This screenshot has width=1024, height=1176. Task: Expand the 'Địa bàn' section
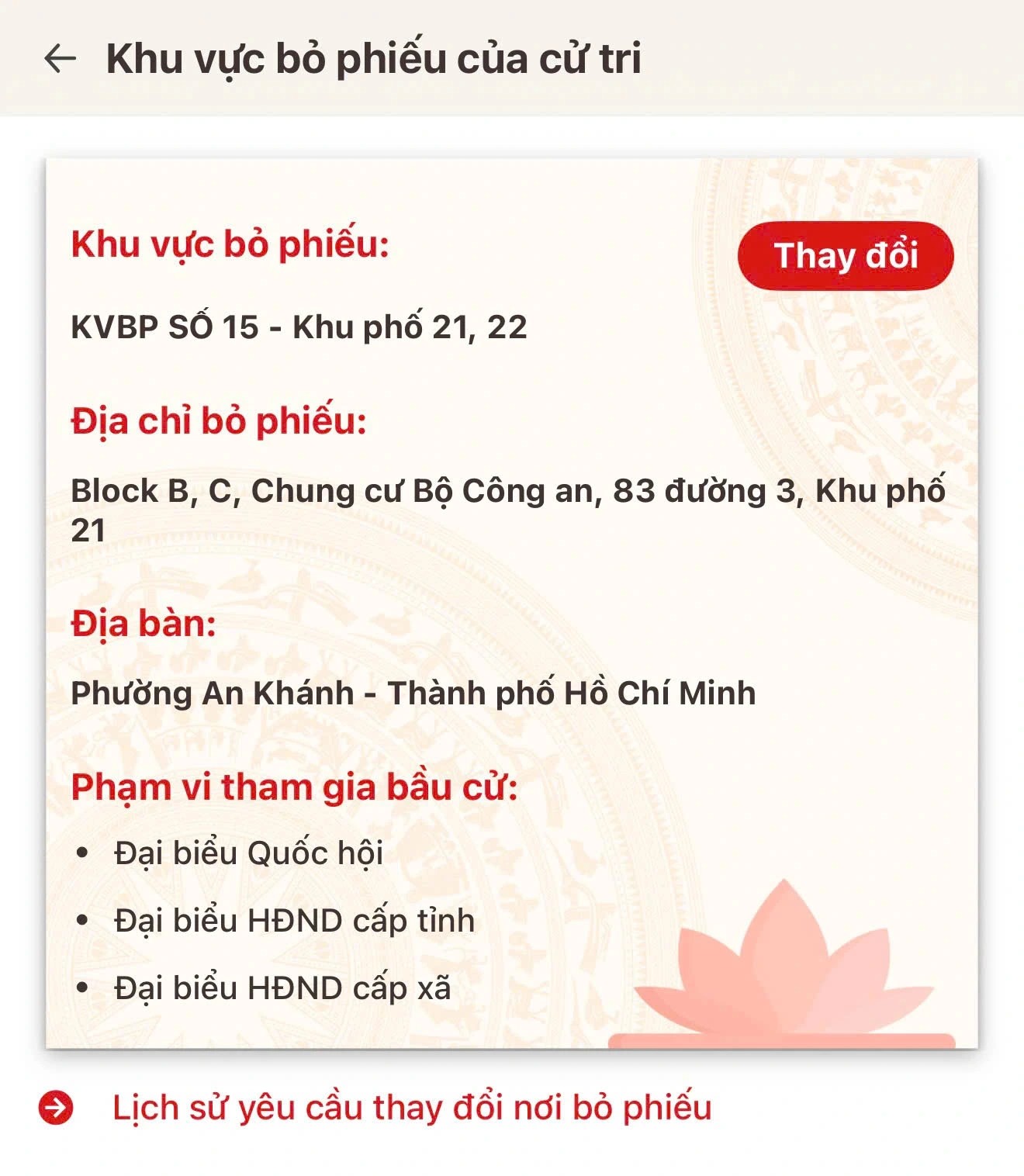click(x=144, y=621)
